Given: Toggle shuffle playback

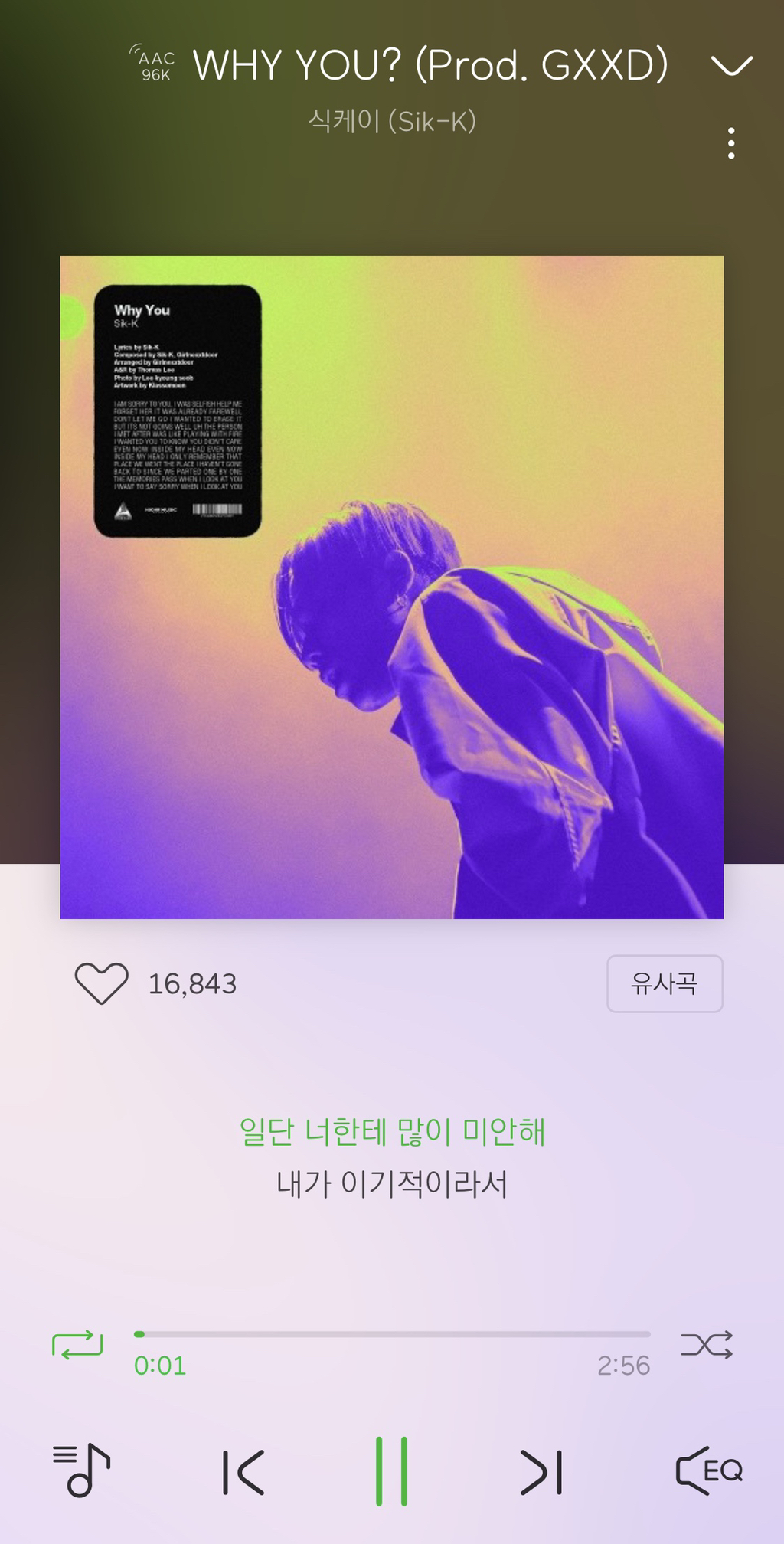Looking at the screenshot, I should (x=706, y=1344).
